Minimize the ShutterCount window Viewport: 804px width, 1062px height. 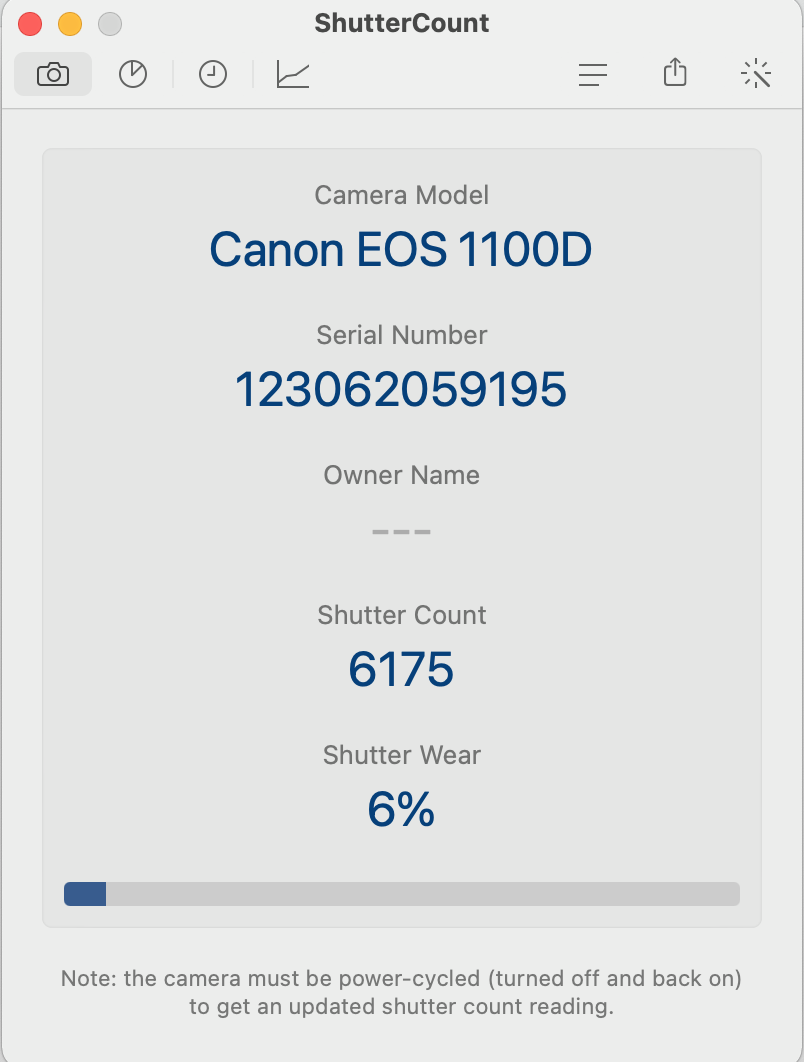click(x=70, y=23)
